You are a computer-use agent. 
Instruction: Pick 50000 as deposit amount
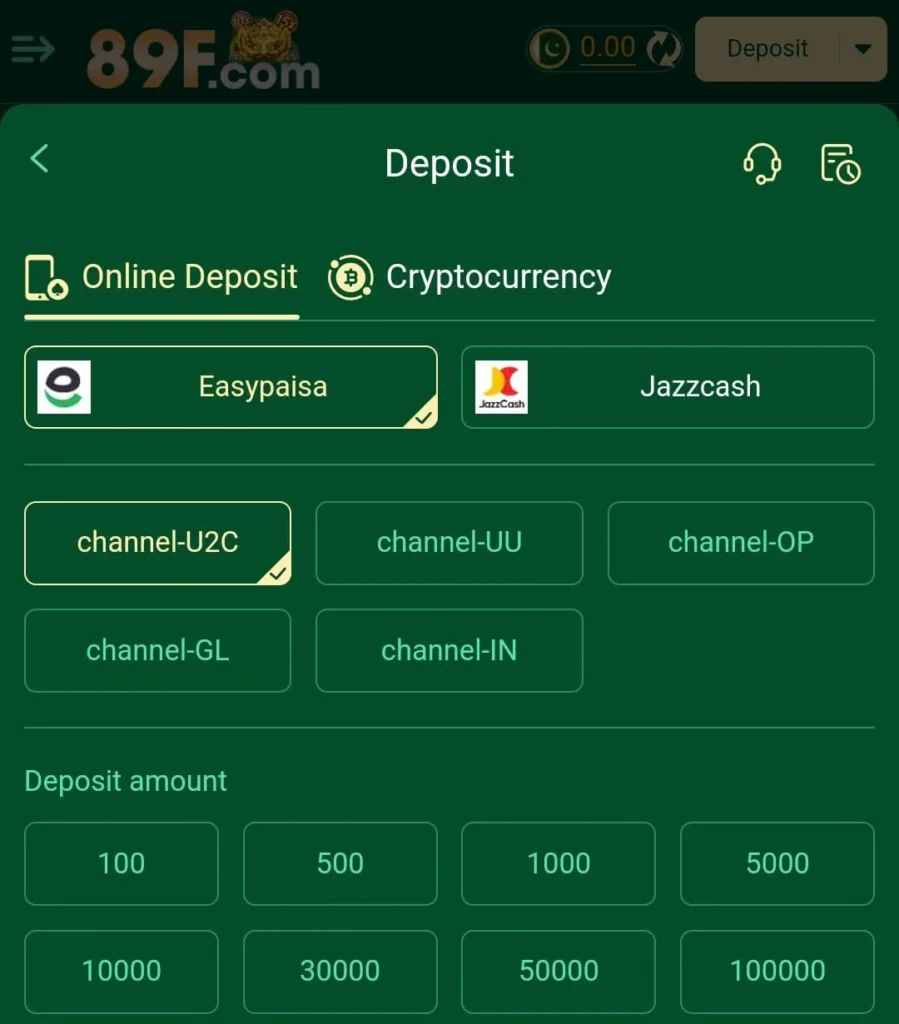558,971
